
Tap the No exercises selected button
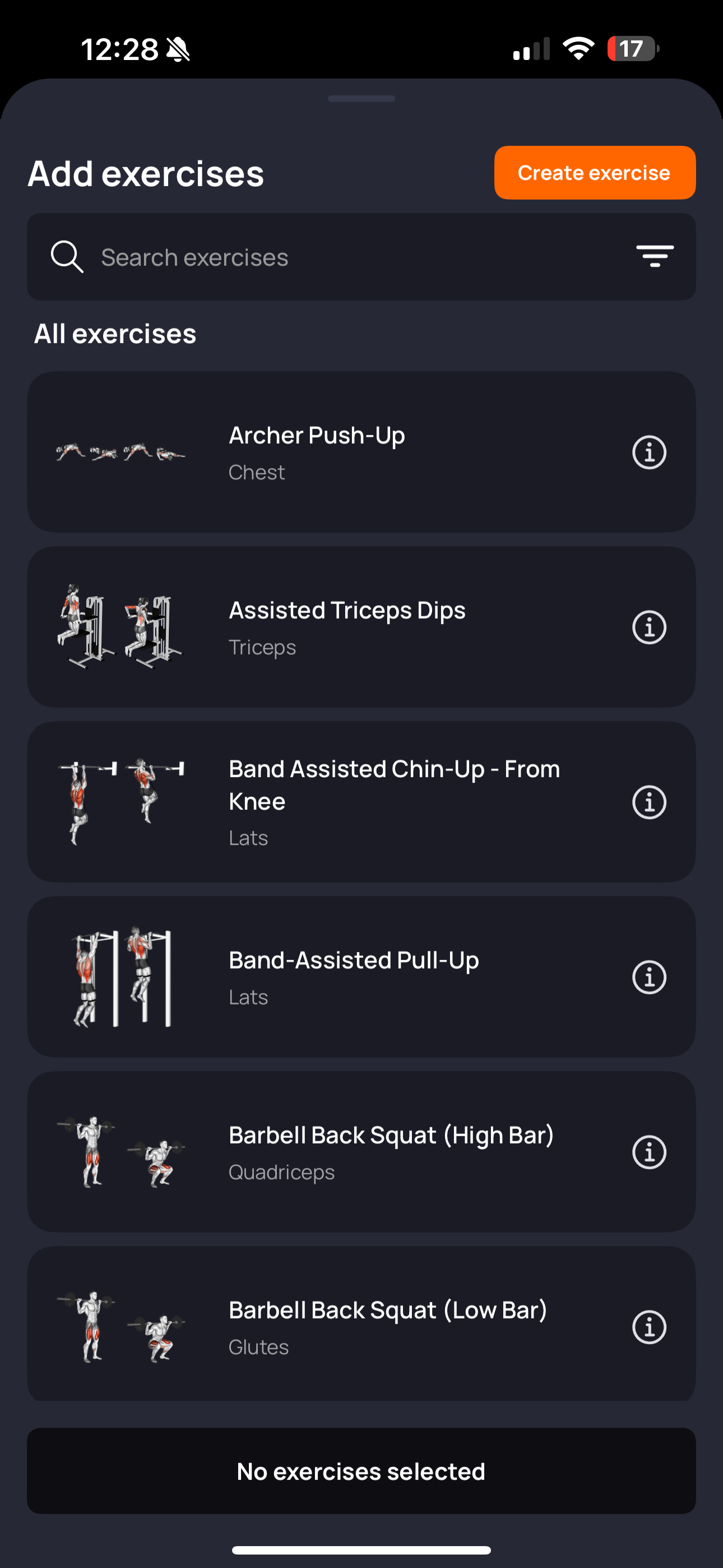click(x=361, y=1471)
